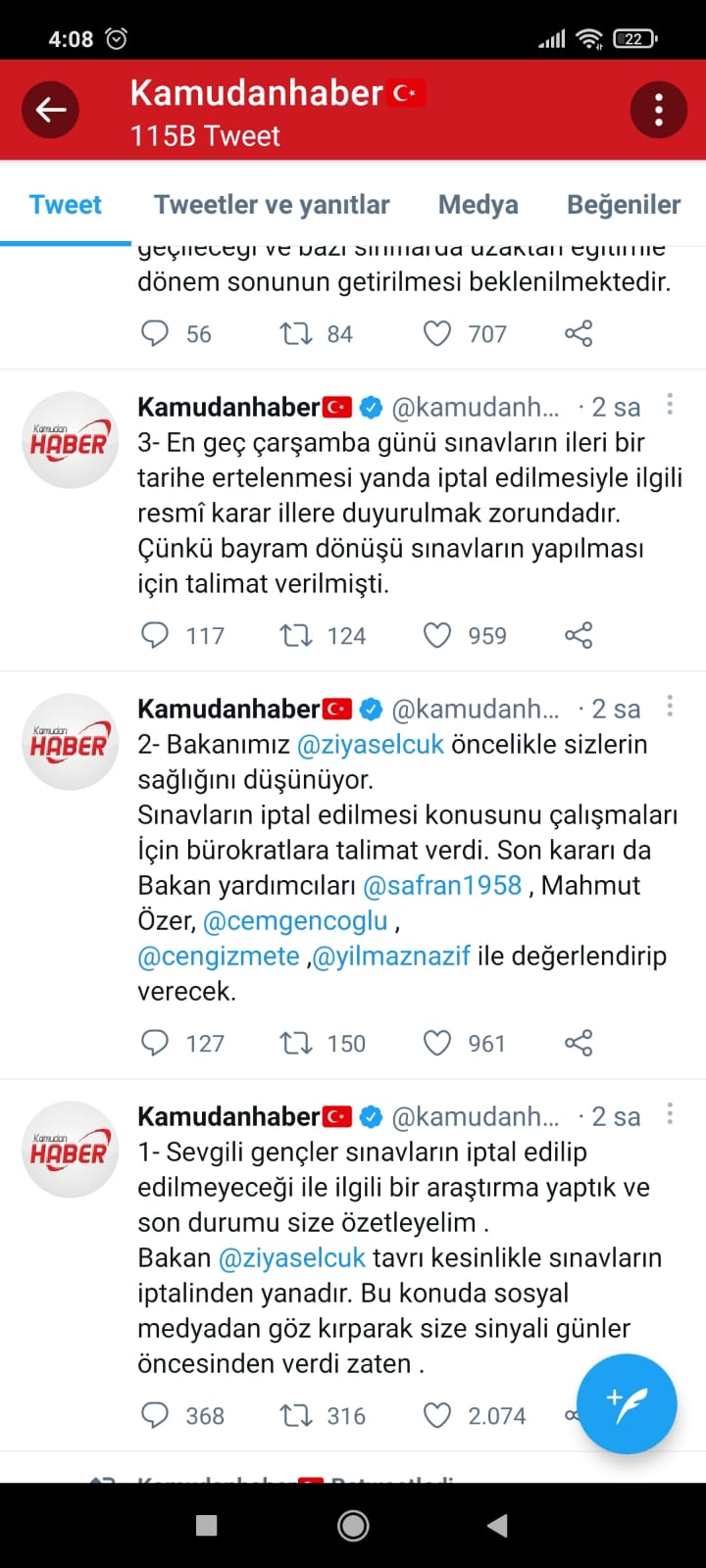
Task: Visit the @yilmaznazif mention
Action: click(391, 956)
